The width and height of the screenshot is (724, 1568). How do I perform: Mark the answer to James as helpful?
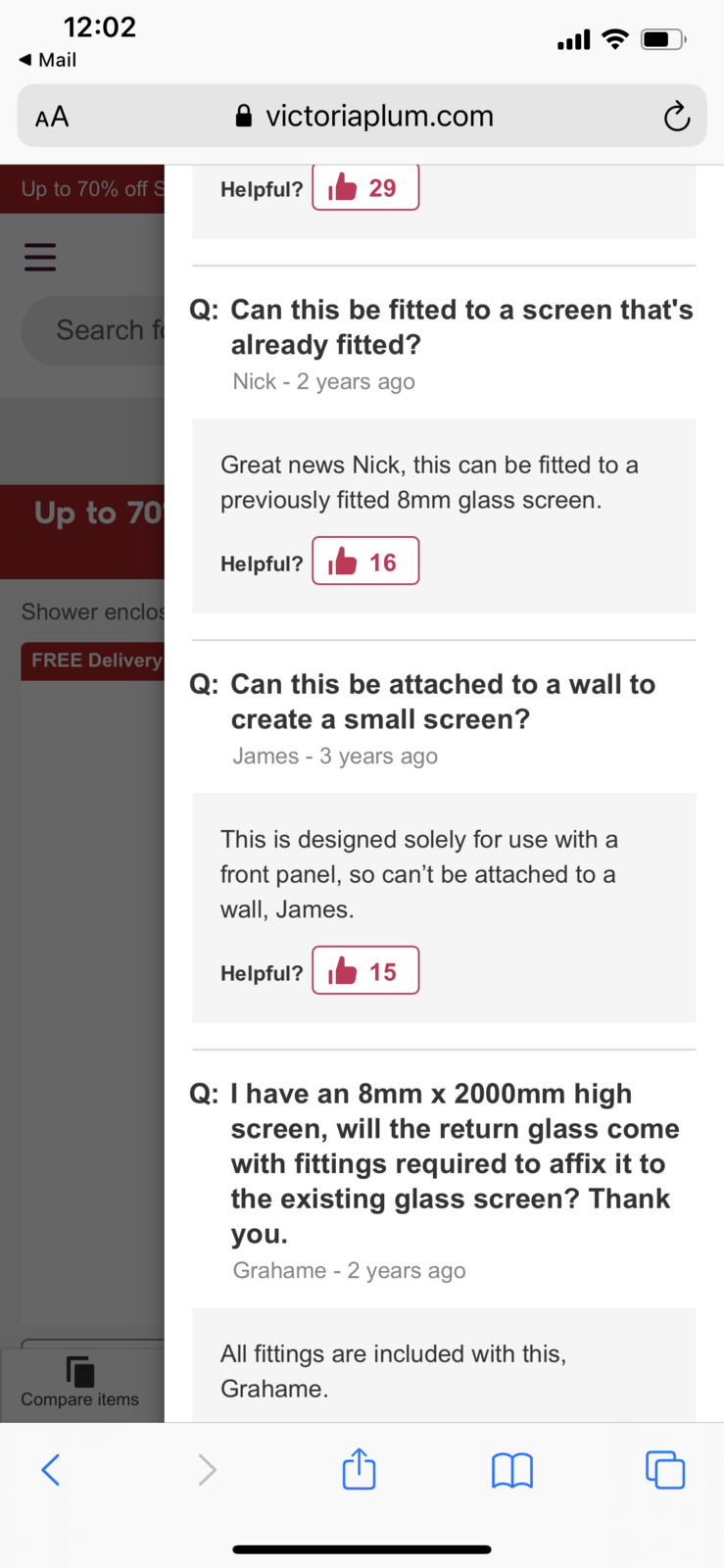(364, 971)
